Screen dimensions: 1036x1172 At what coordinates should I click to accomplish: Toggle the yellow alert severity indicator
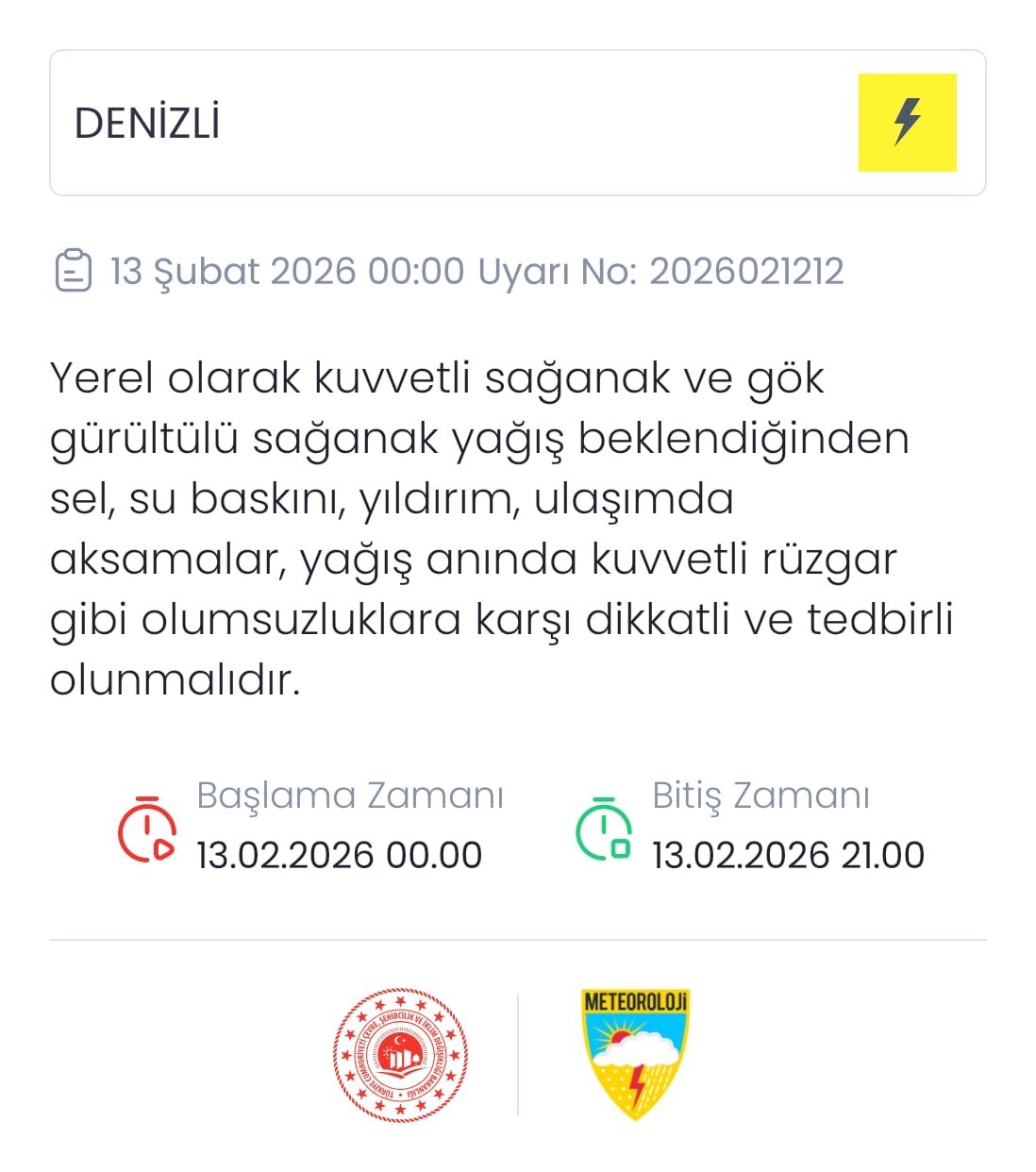(906, 120)
